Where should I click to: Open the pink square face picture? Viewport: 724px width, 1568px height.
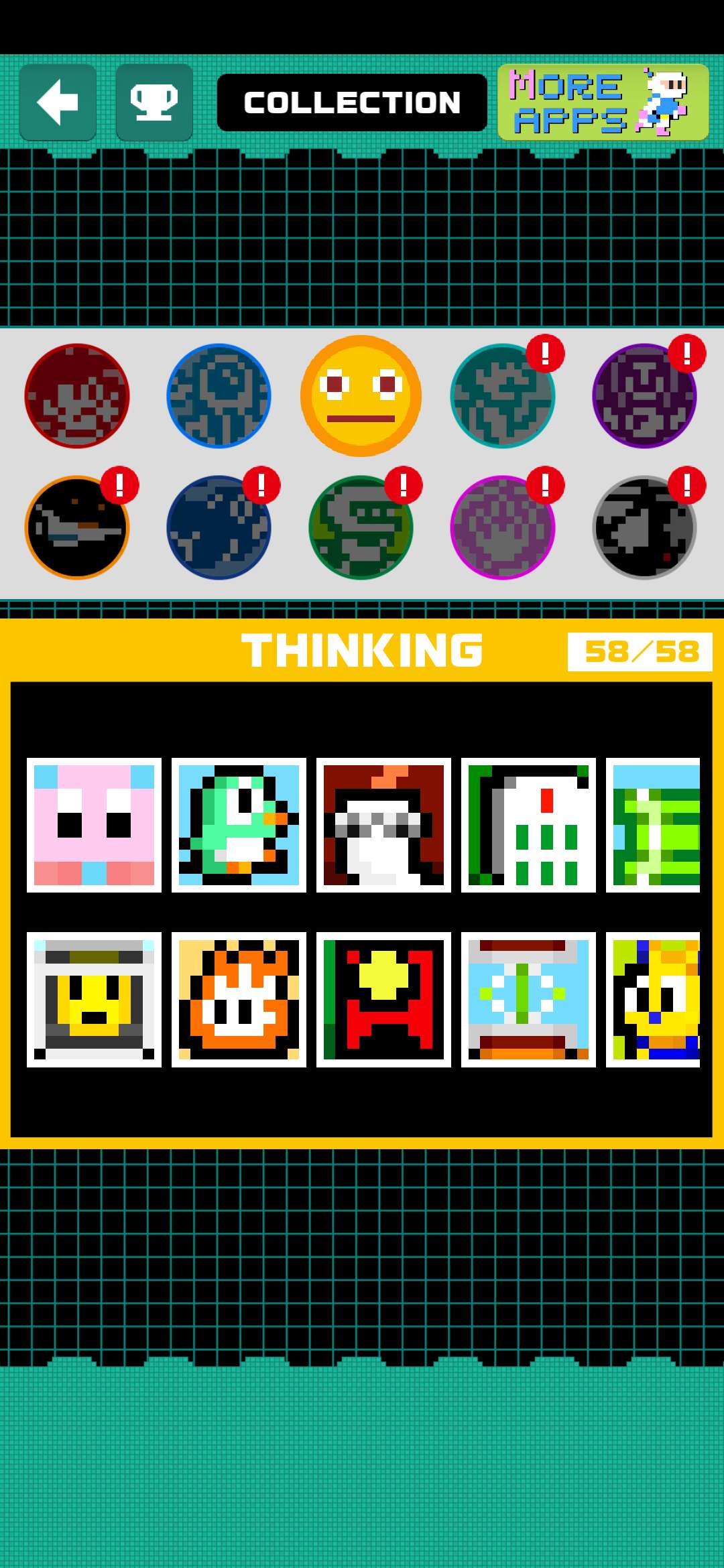click(94, 825)
